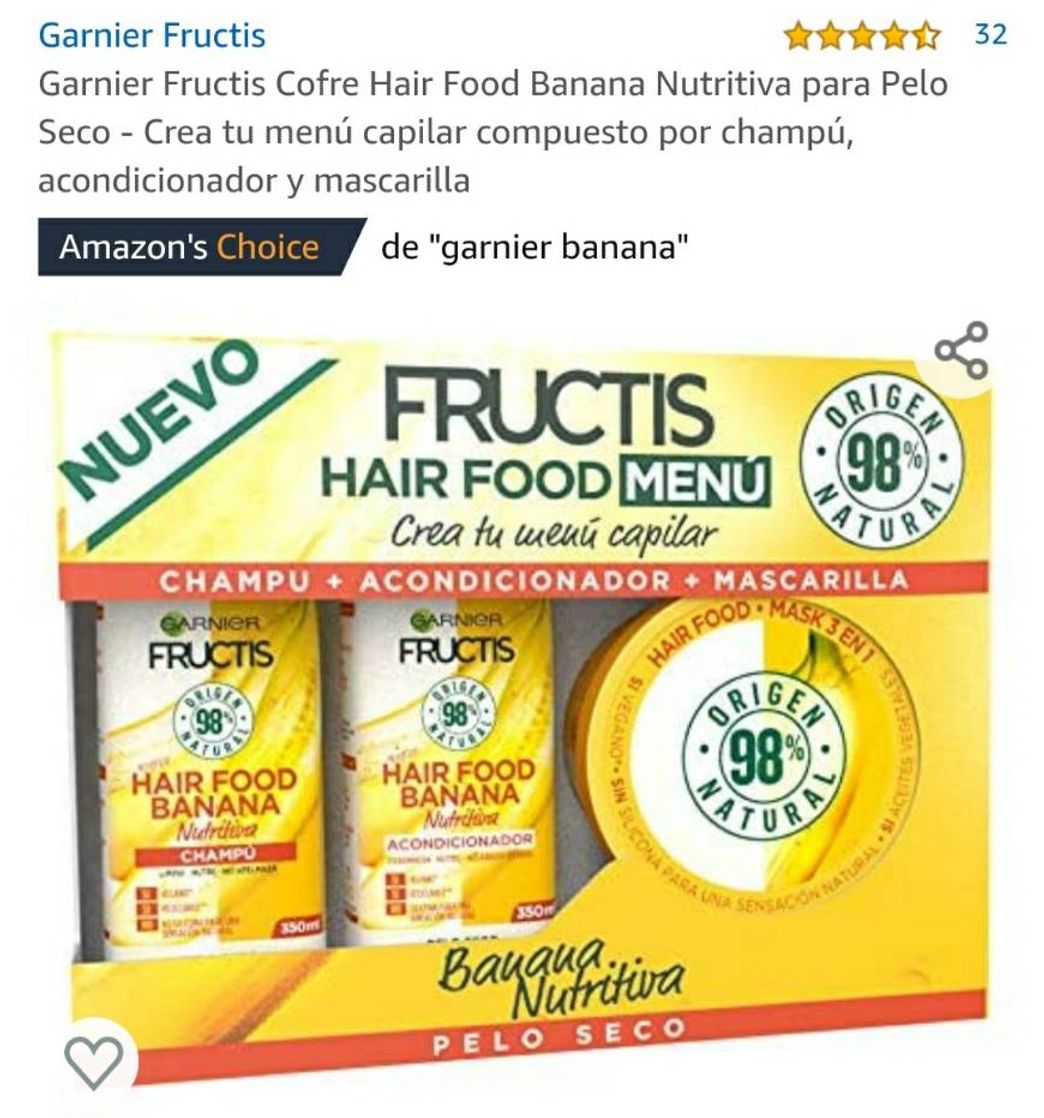Toggle the wishlist heart on the product image
The image size is (1044, 1118).
(96, 1064)
